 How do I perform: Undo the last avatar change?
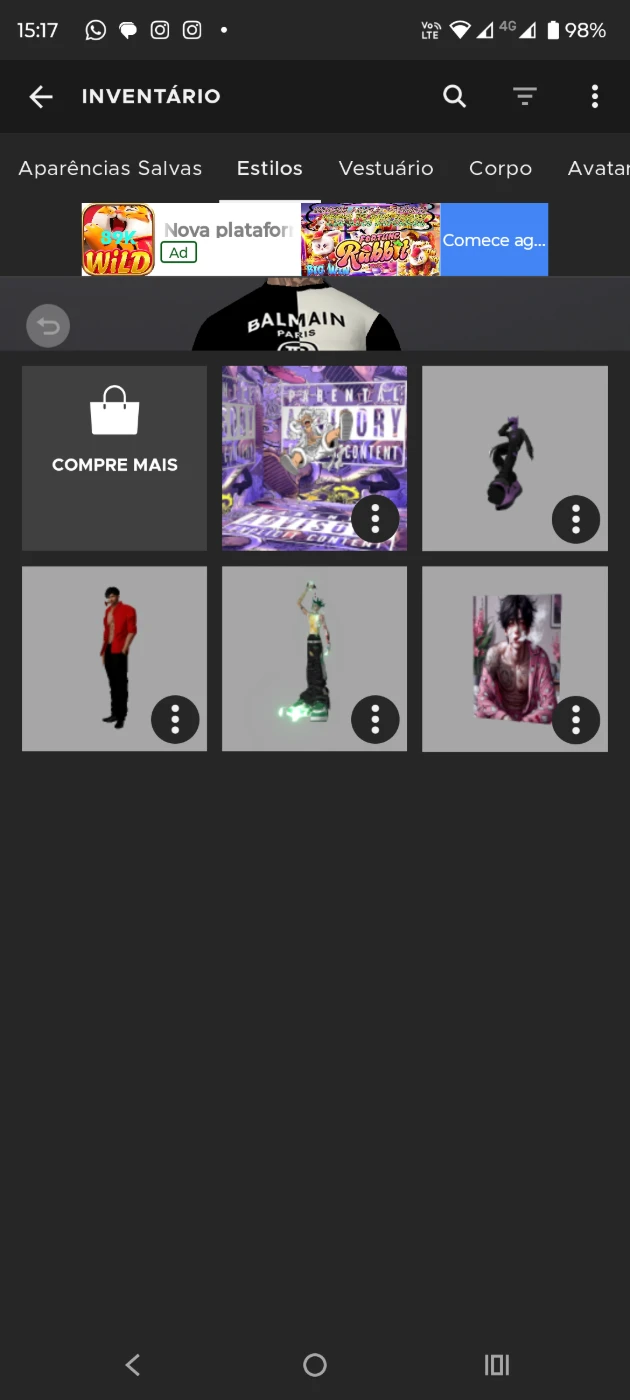48,326
